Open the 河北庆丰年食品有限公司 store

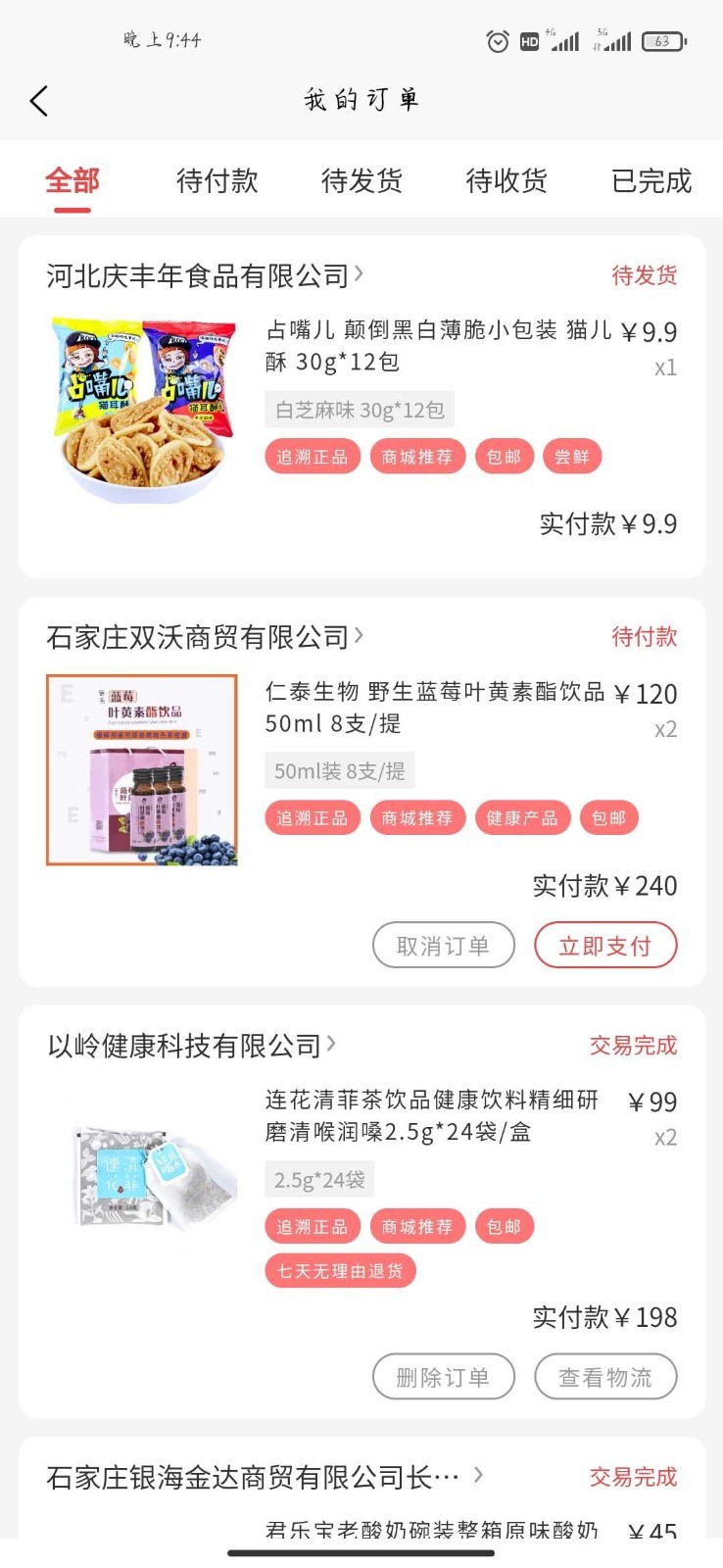(x=204, y=276)
